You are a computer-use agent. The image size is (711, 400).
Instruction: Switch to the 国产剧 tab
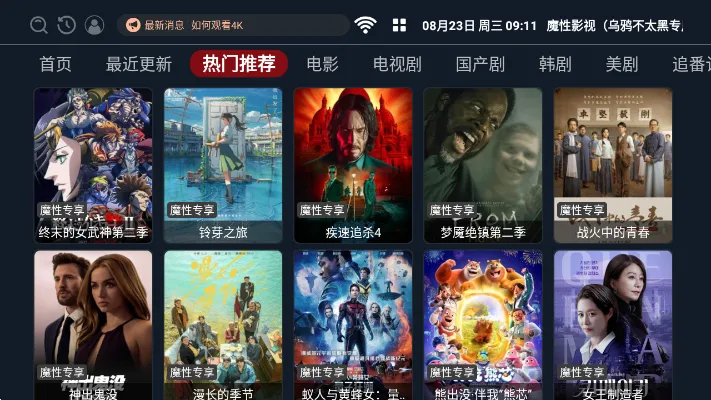click(480, 65)
